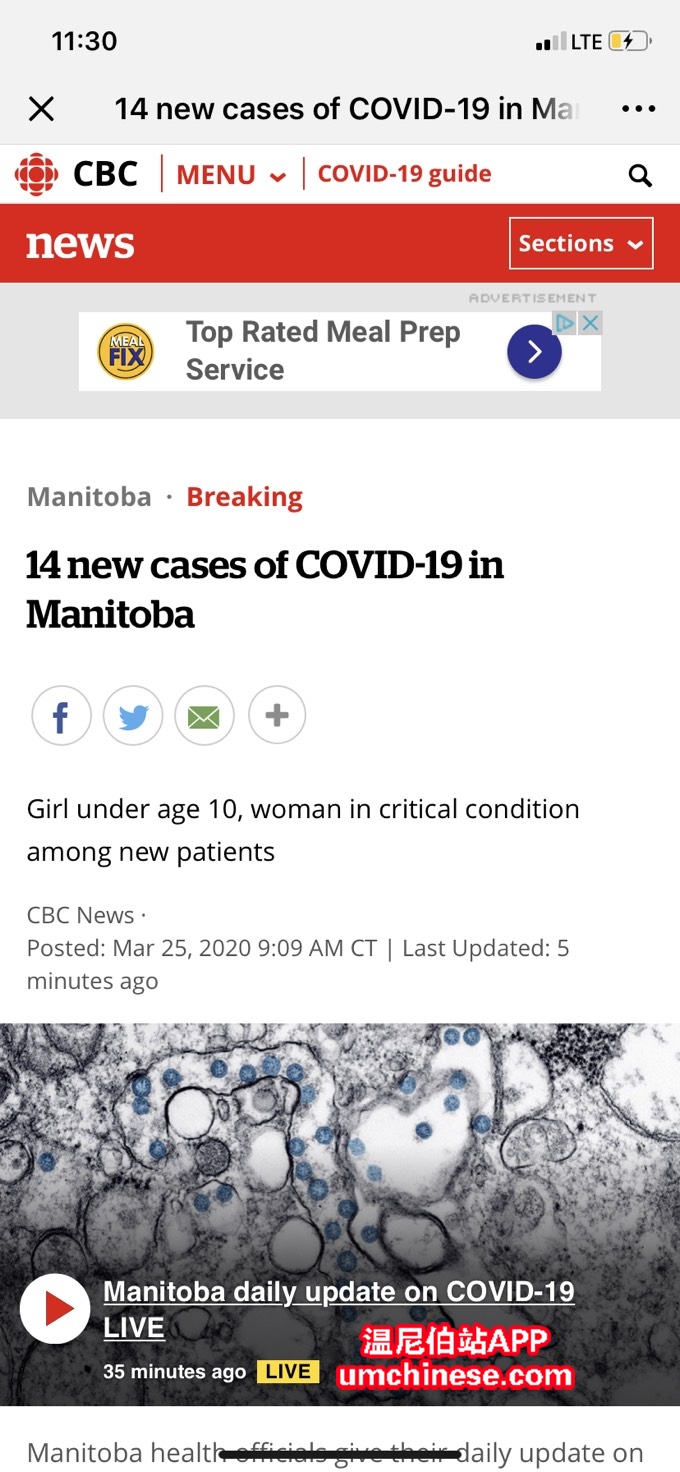
Task: Open the CBC search icon
Action: tap(640, 176)
